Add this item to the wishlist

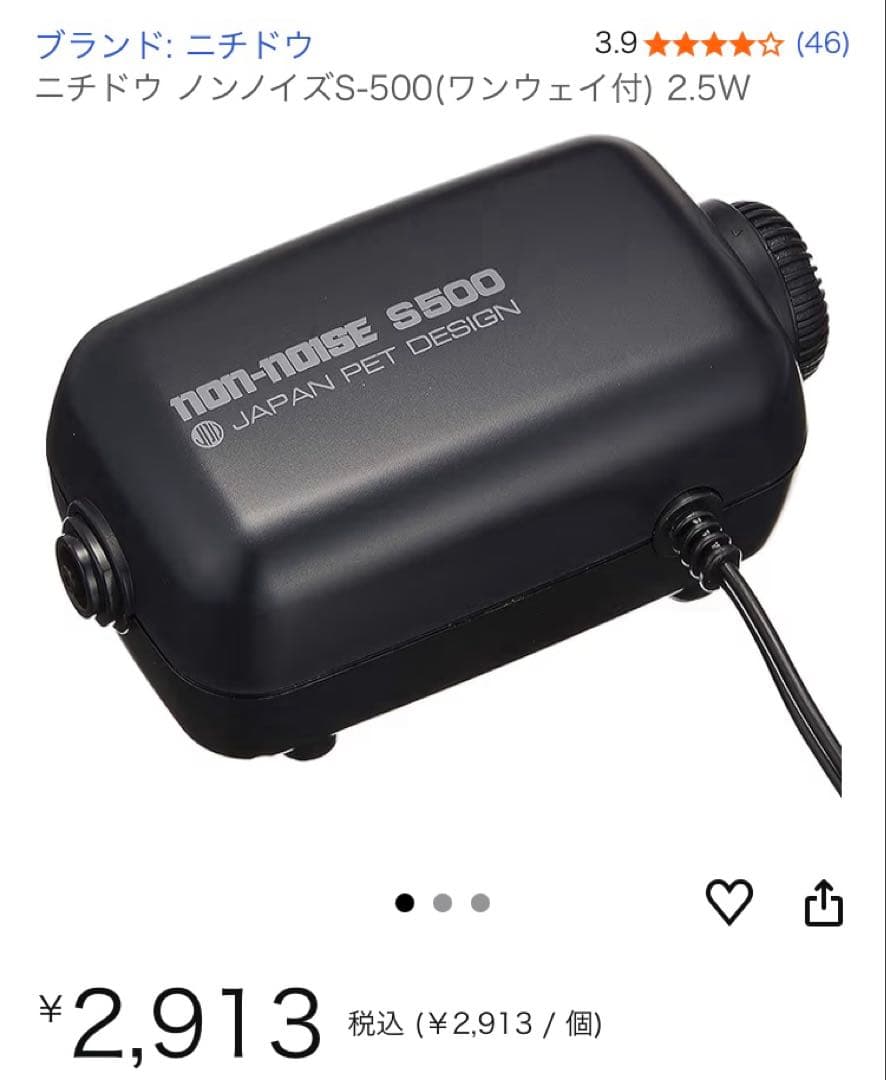pyautogui.click(x=729, y=904)
